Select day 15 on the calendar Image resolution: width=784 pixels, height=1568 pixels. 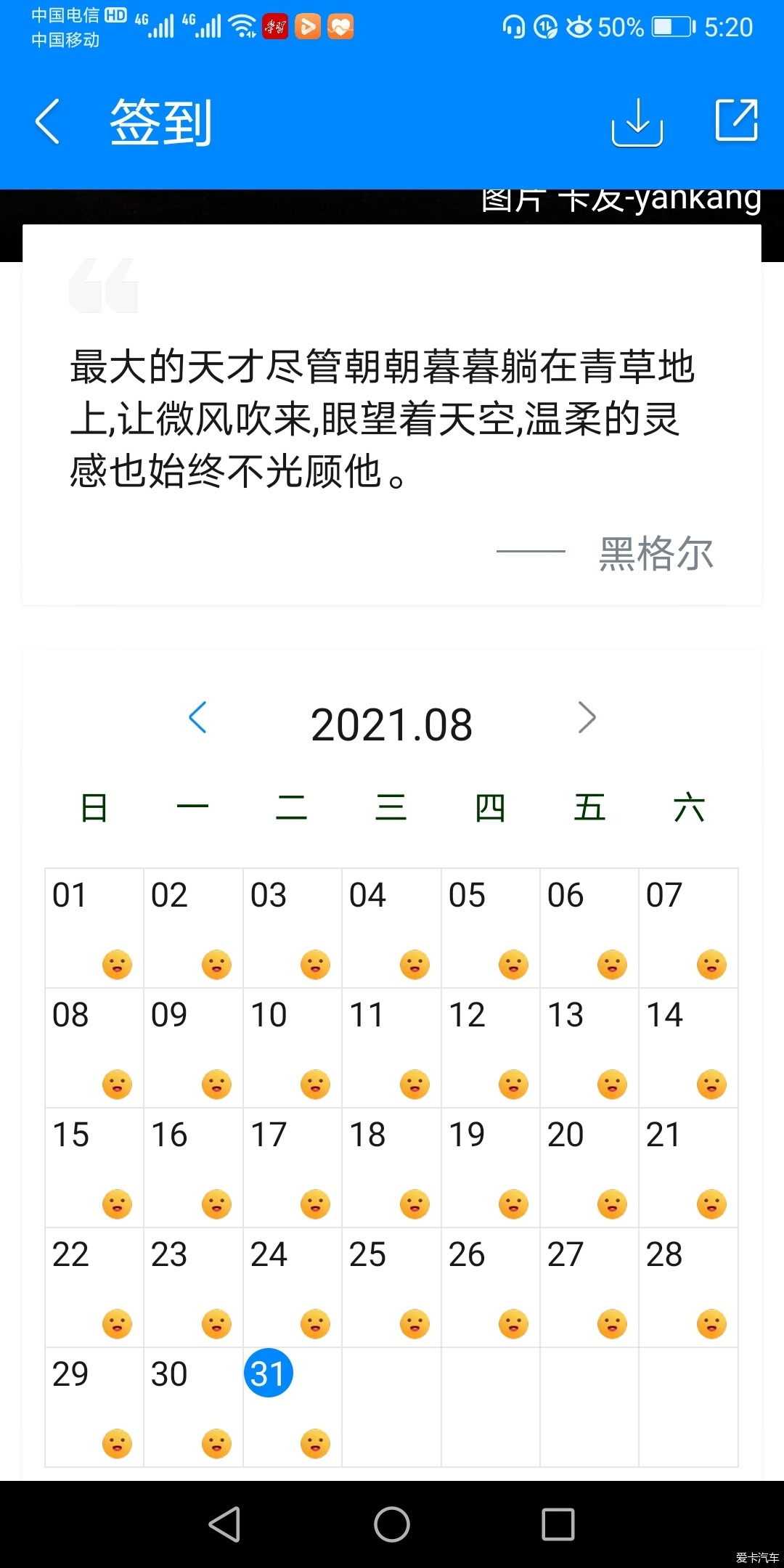tap(94, 1167)
